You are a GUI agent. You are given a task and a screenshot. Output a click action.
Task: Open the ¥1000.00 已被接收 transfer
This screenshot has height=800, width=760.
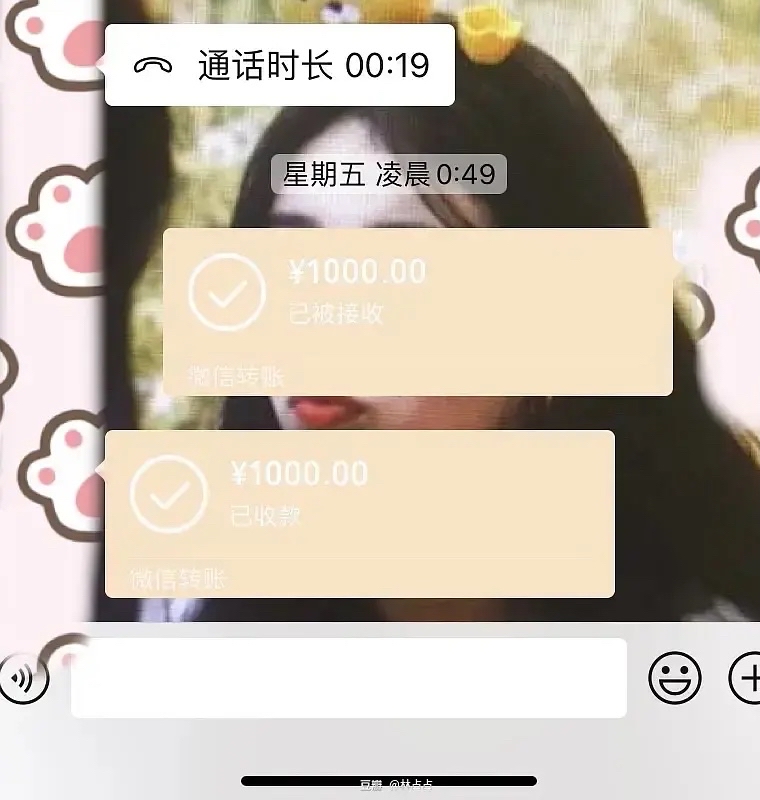417,312
